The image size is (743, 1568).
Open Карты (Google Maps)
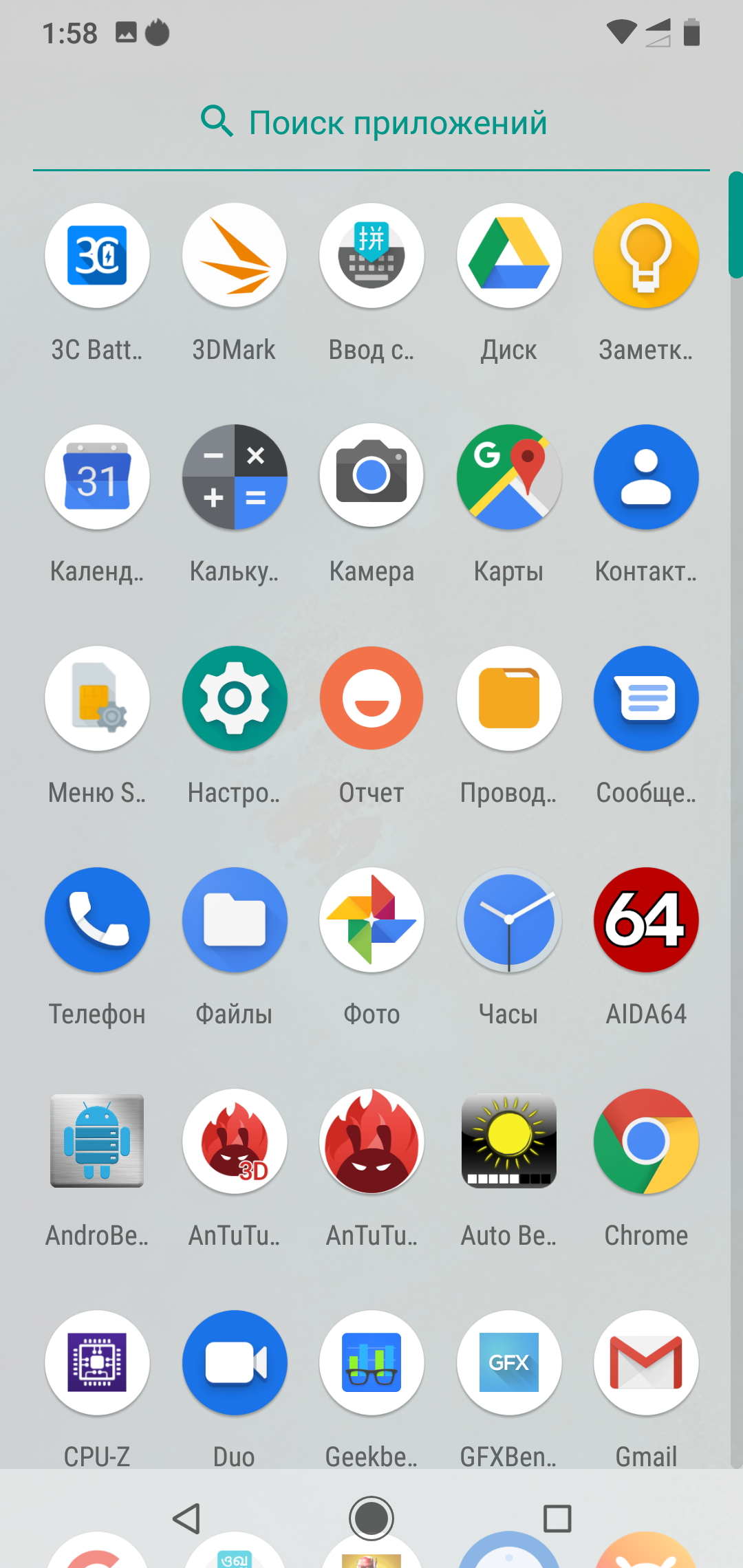coord(509,477)
